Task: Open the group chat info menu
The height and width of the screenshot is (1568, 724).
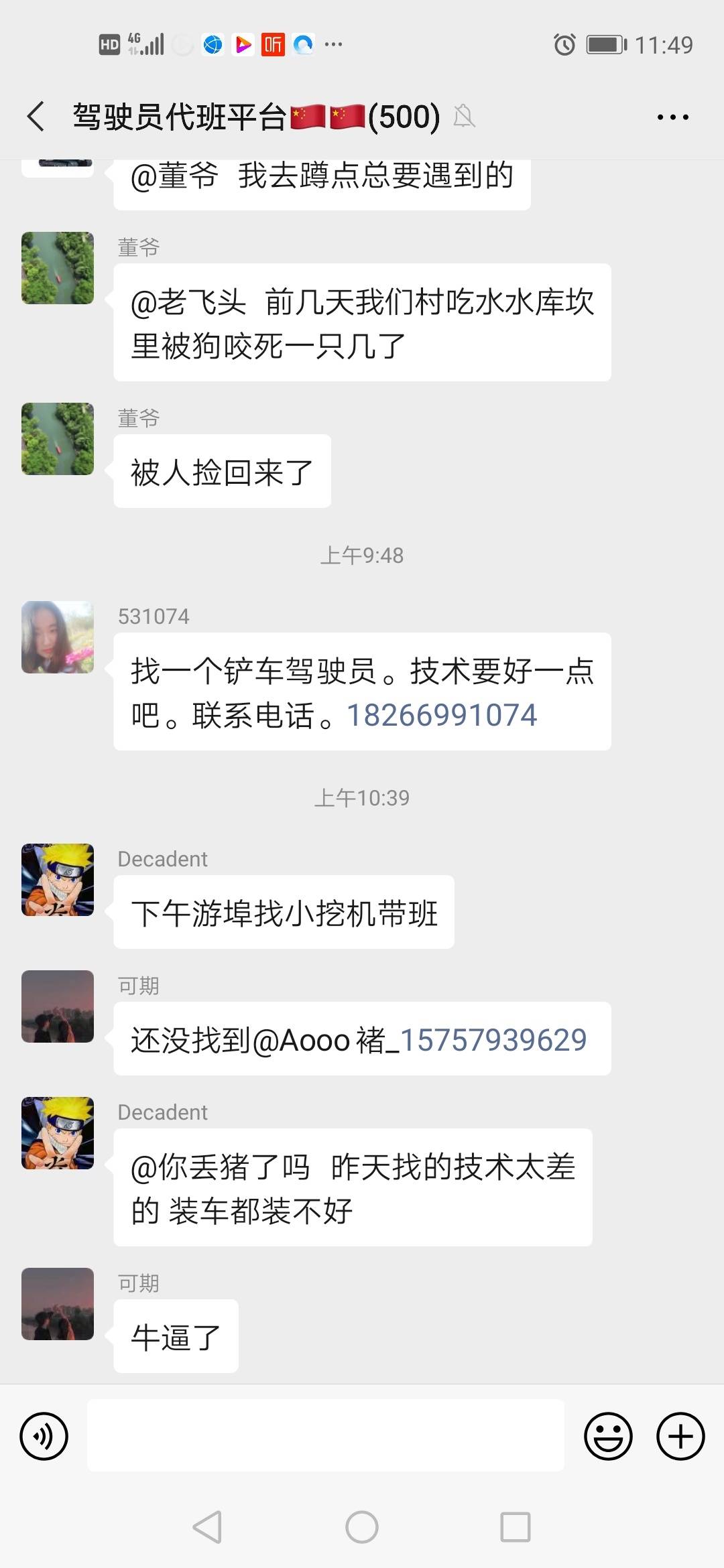Action: [x=672, y=117]
